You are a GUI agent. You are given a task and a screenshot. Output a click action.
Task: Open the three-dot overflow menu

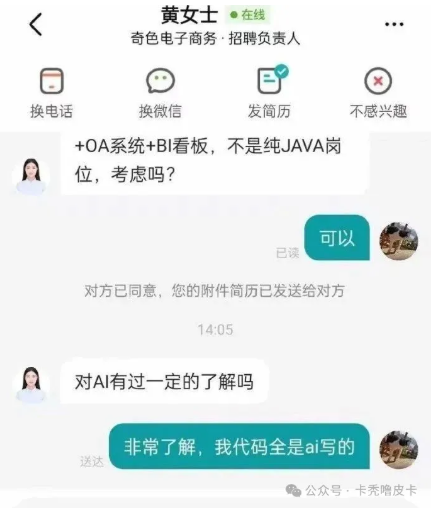pos(394,24)
